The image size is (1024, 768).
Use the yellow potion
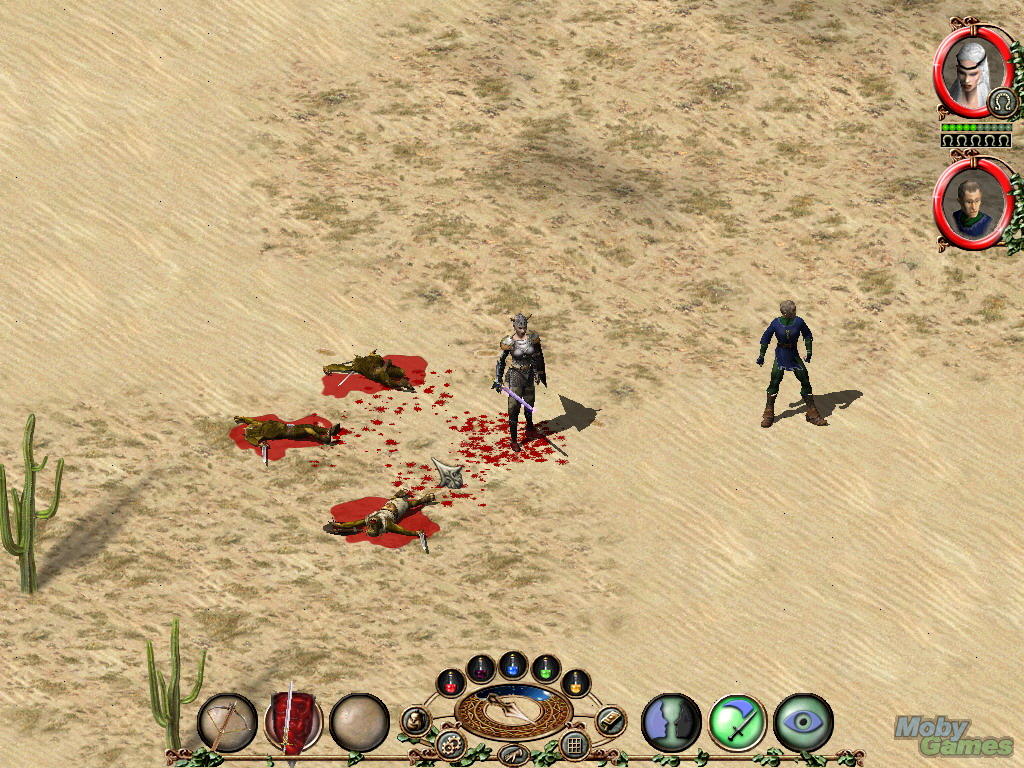(x=575, y=683)
